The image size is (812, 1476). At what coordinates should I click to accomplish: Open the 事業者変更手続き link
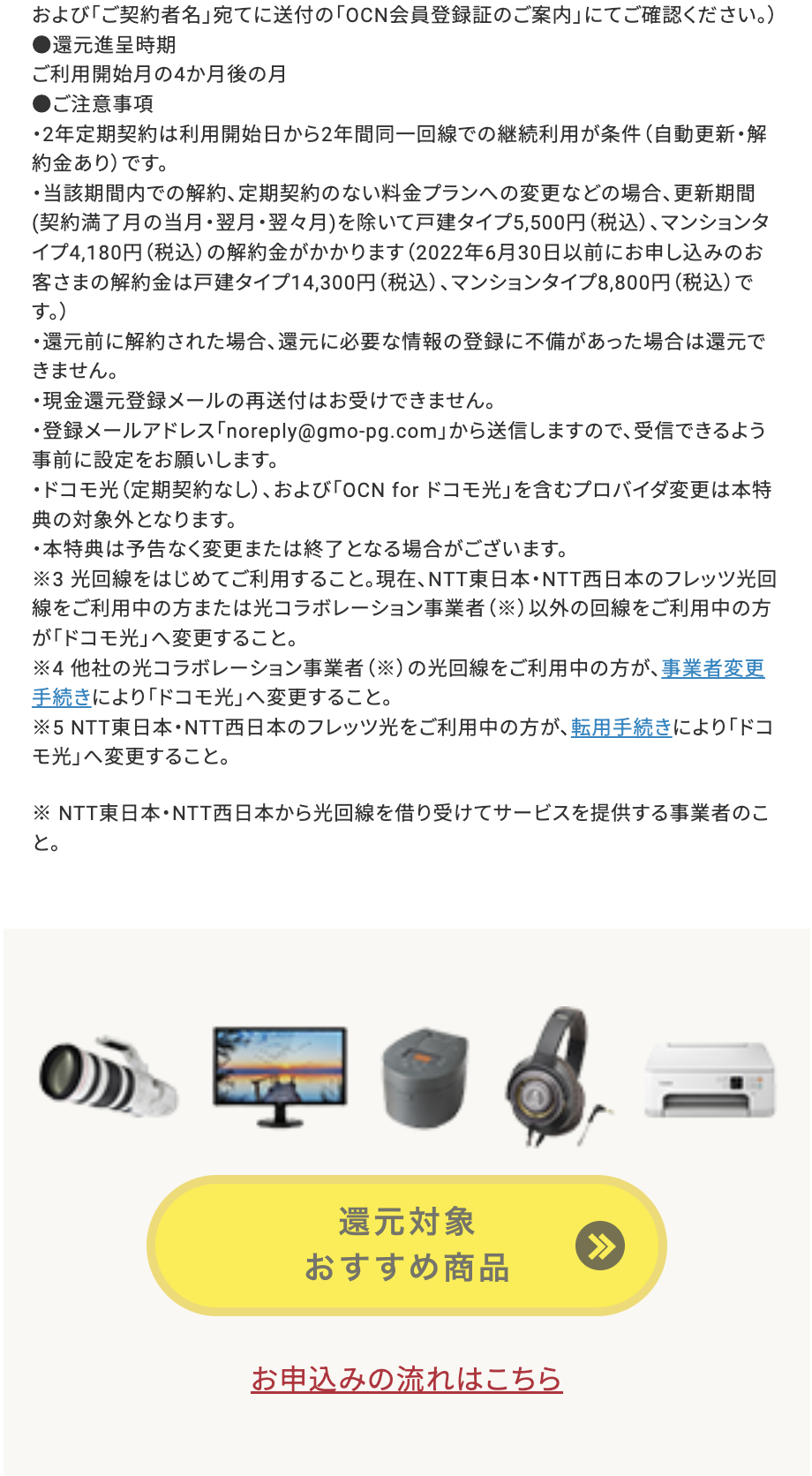tap(712, 668)
